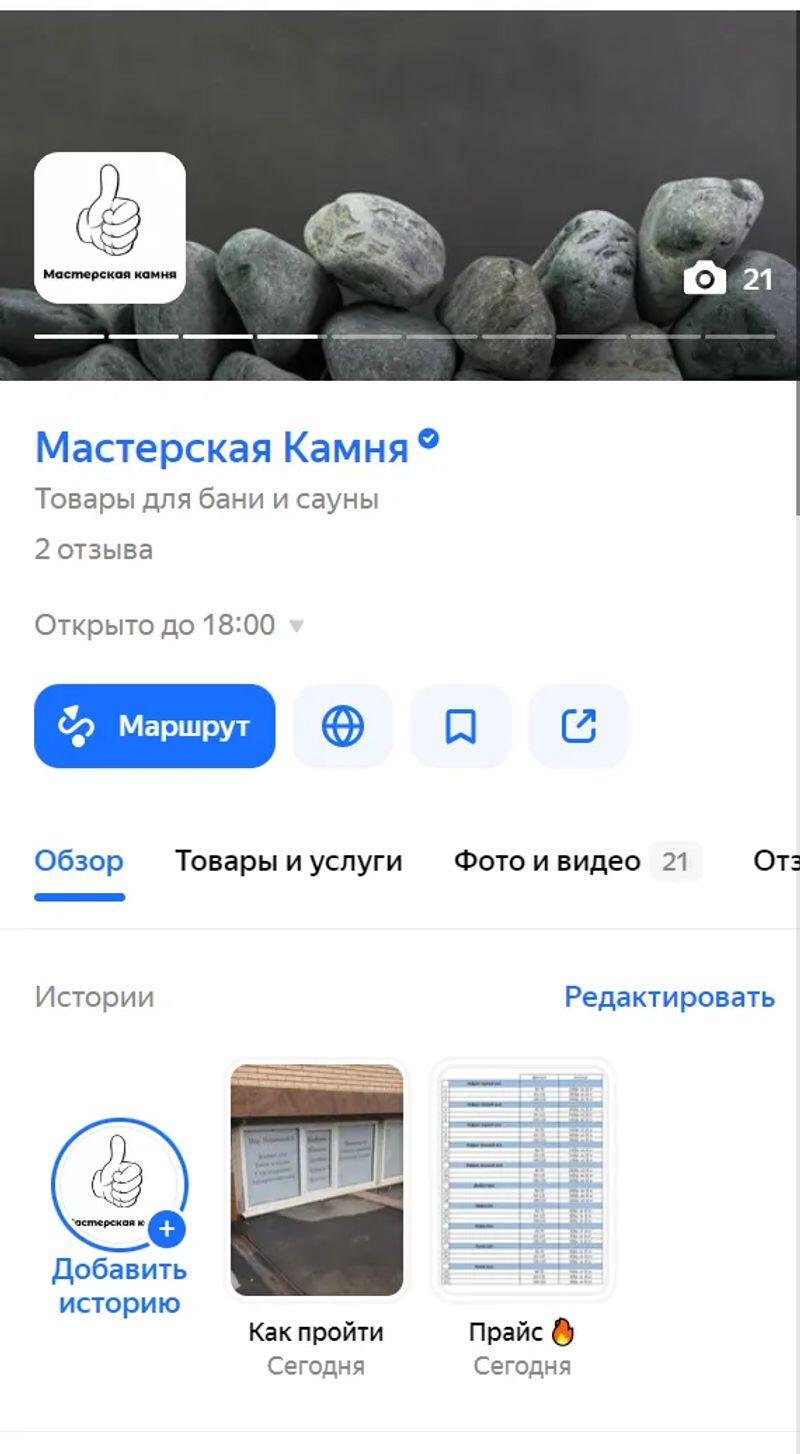800x1454 pixels.
Task: Tap the Маршрут route button
Action: point(154,726)
